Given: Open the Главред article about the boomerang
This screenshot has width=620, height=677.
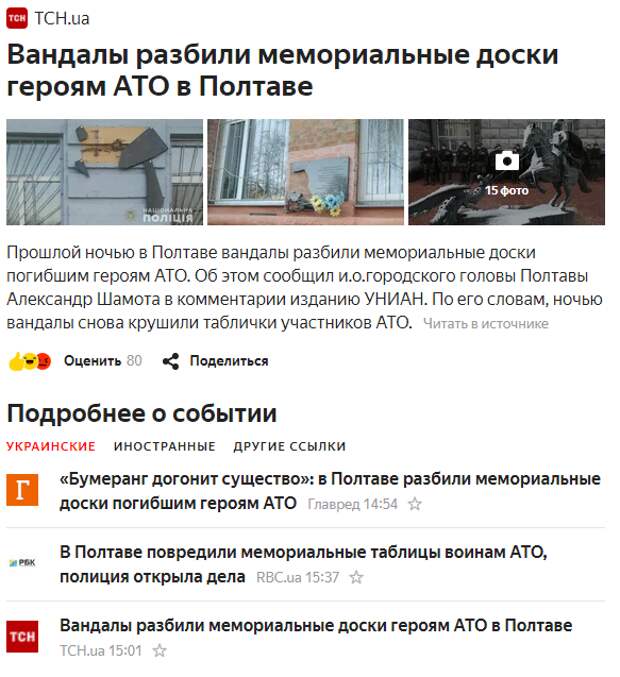Looking at the screenshot, I should (330, 490).
